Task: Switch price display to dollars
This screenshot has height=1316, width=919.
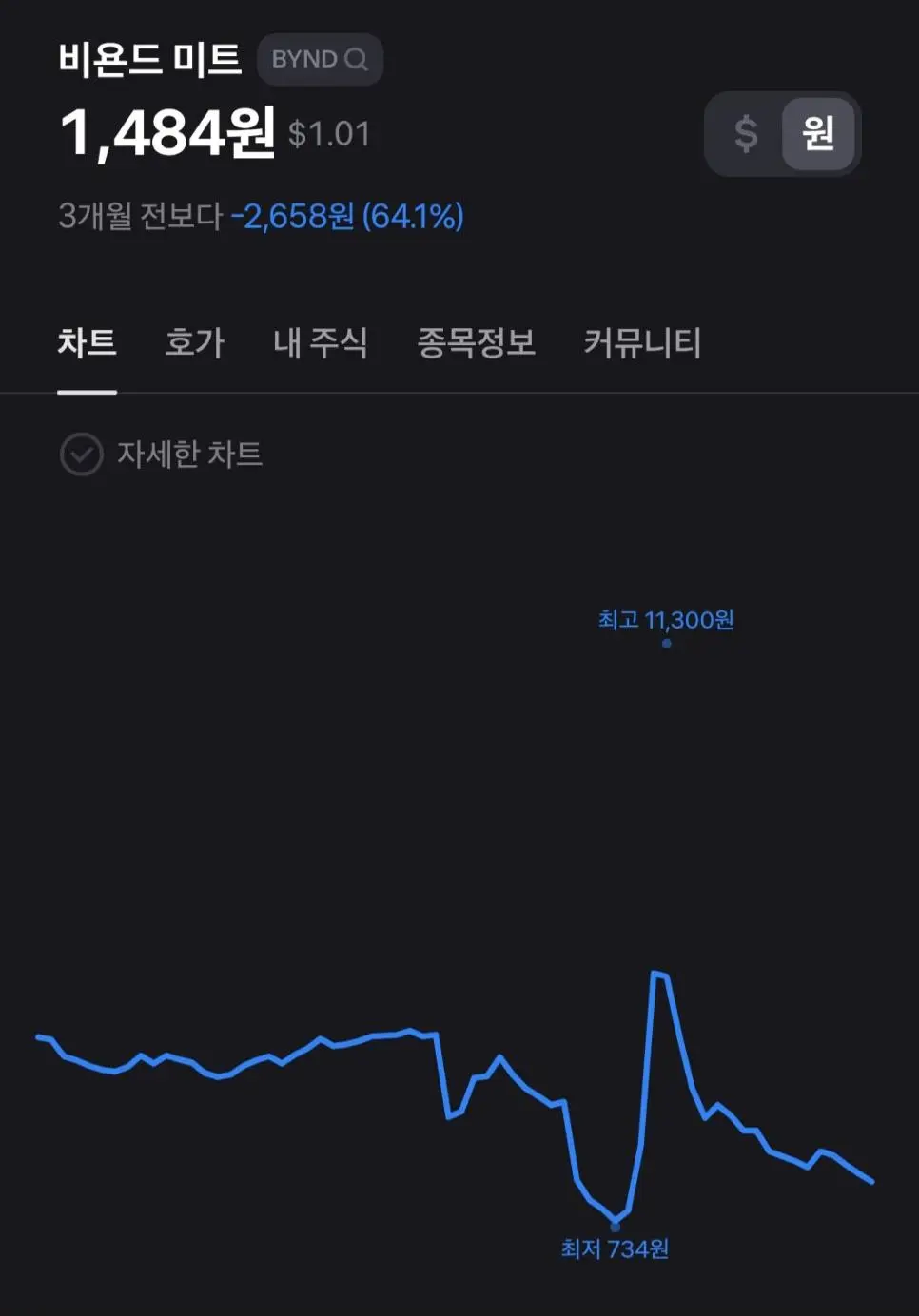Action: pyautogui.click(x=746, y=134)
